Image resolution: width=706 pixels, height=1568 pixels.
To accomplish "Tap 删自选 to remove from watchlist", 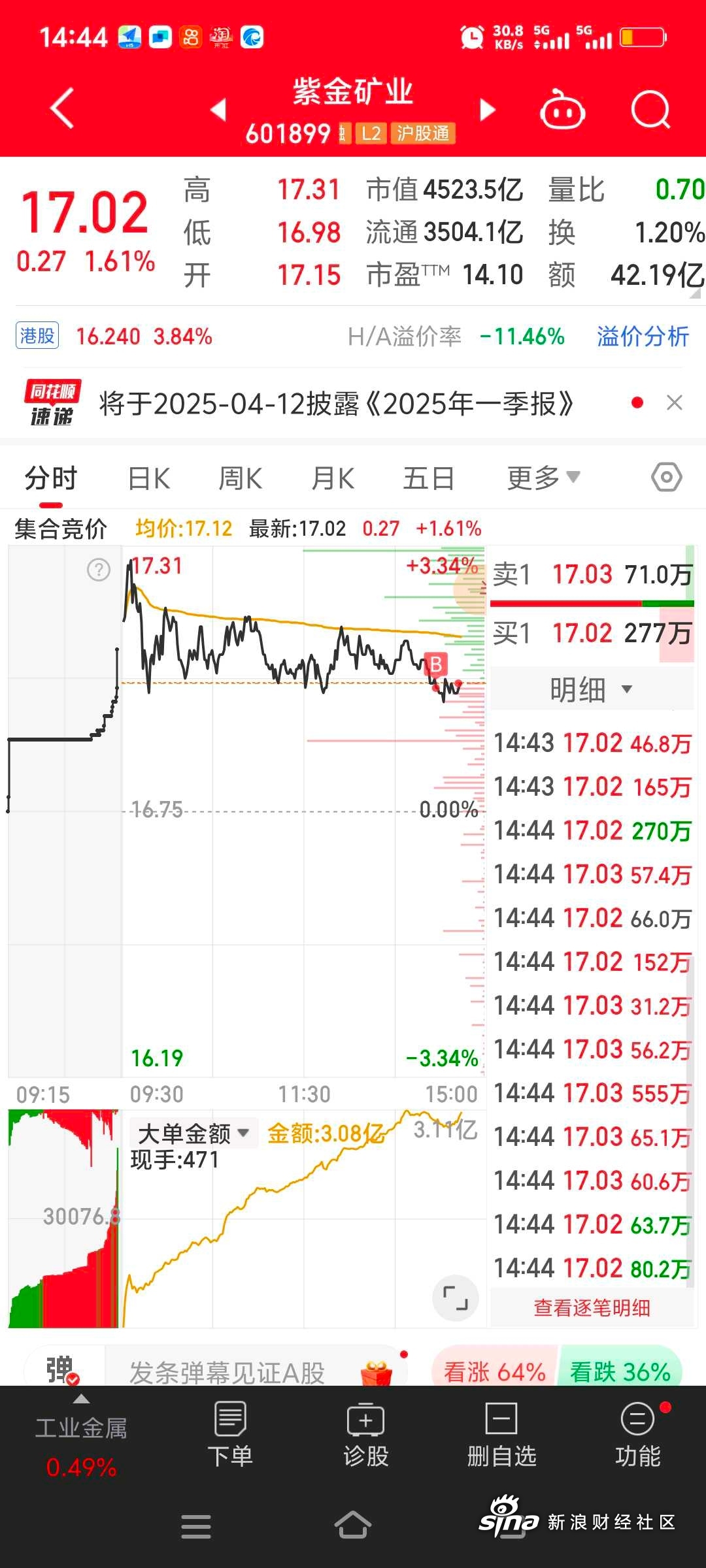I will click(502, 1435).
